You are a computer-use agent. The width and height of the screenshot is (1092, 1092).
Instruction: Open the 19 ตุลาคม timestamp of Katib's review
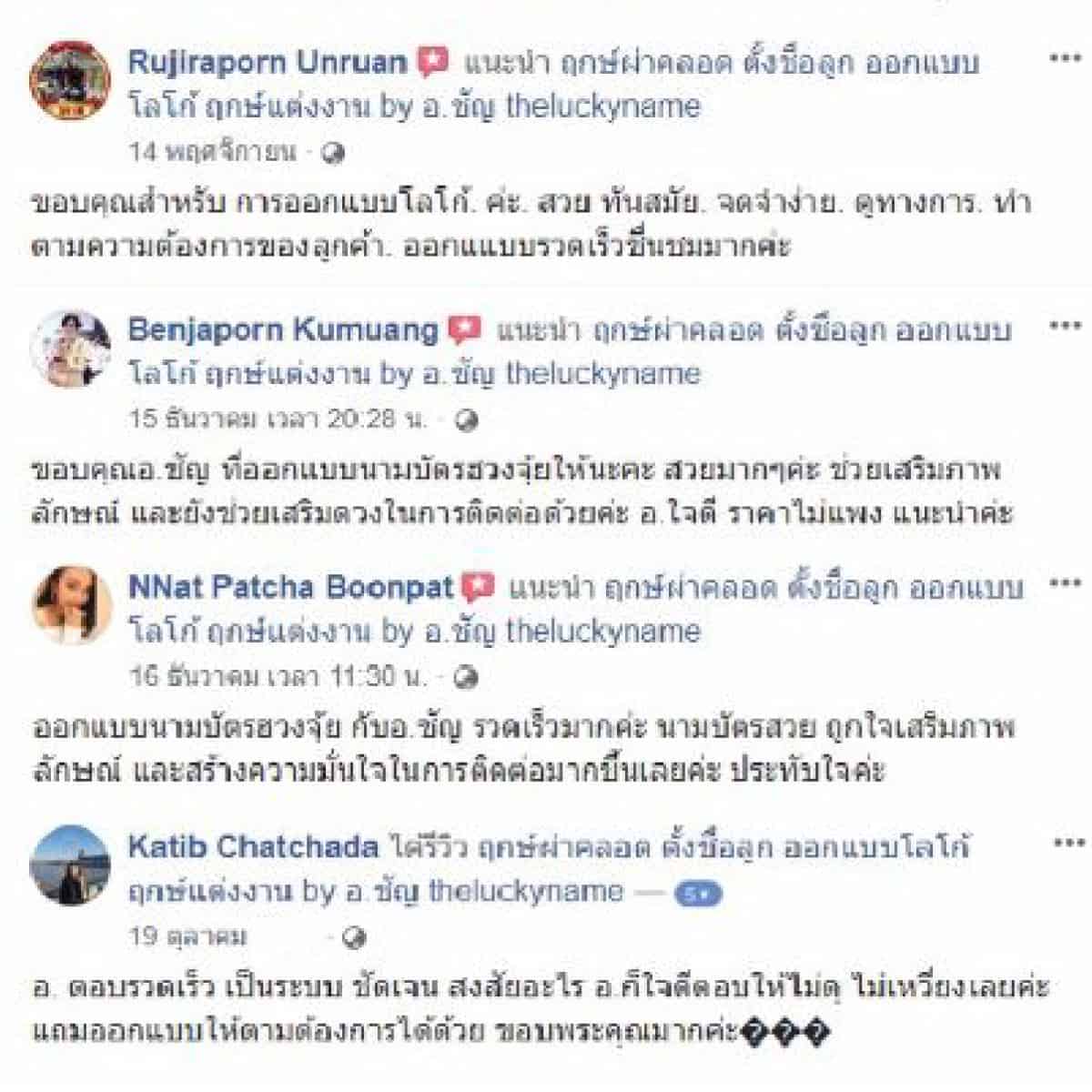188,935
